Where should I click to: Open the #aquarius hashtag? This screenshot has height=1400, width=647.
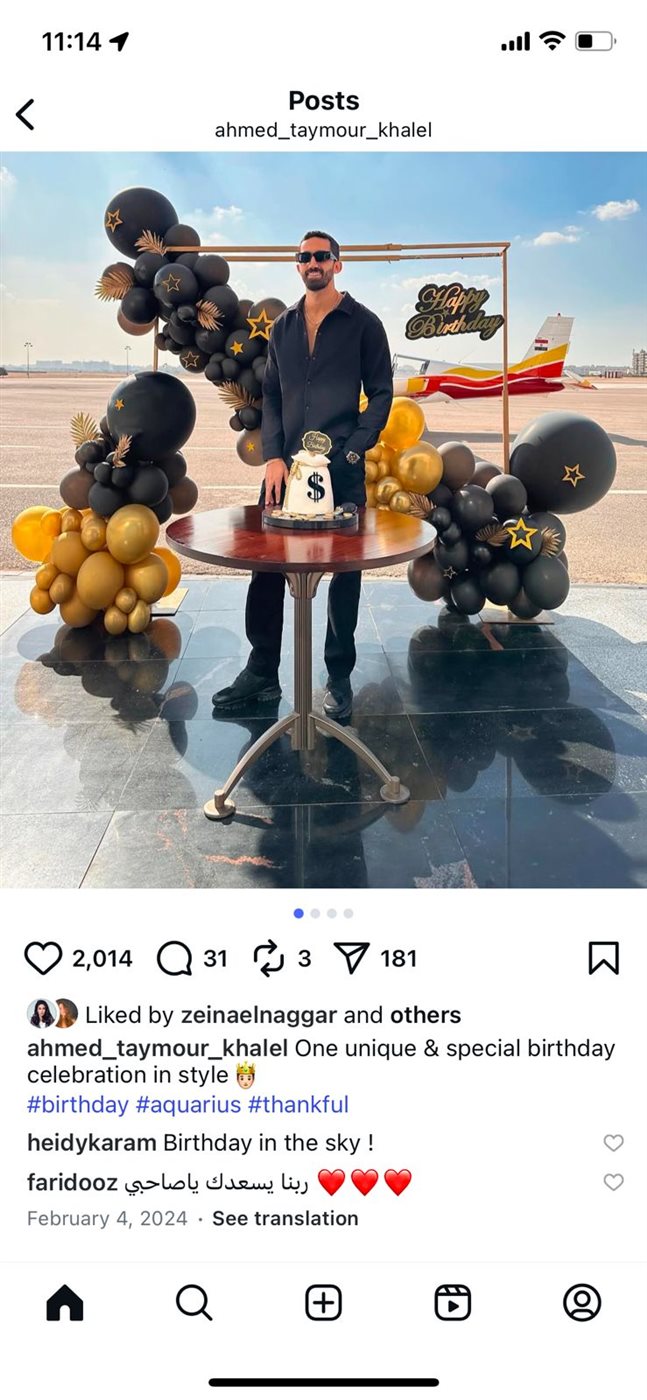(187, 1105)
